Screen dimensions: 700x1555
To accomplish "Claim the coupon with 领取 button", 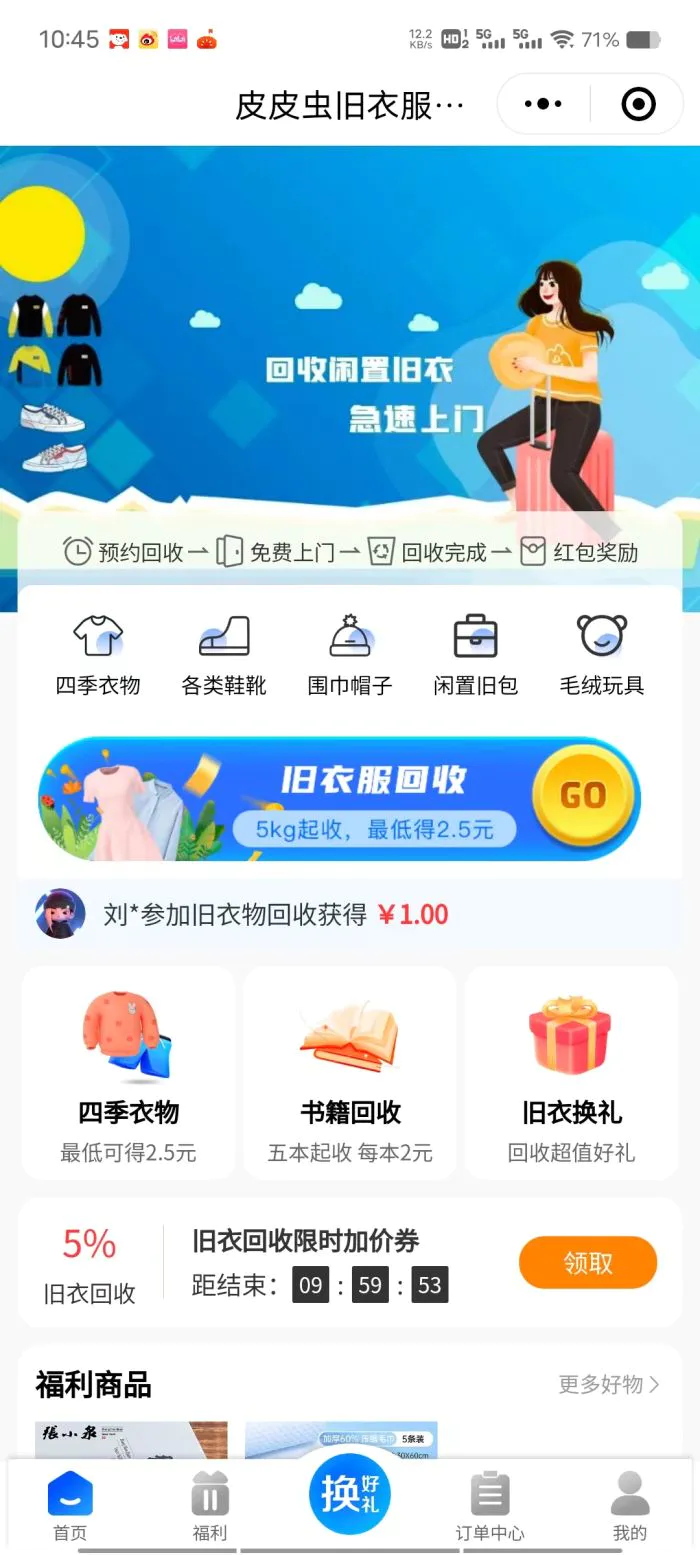I will click(x=587, y=1263).
